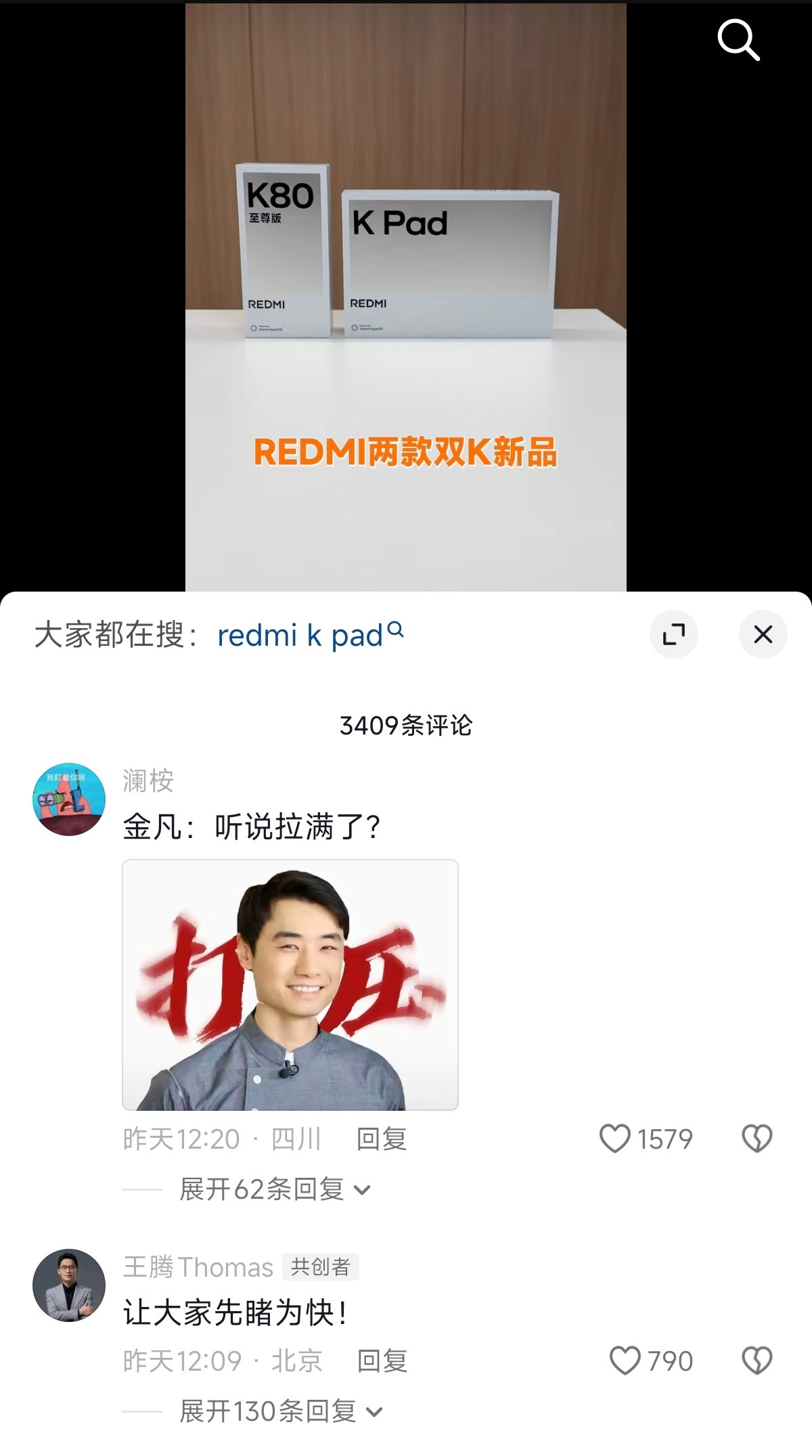Open 澜桉's profile avatar
Screen dimensions: 812x1456
point(69,799)
